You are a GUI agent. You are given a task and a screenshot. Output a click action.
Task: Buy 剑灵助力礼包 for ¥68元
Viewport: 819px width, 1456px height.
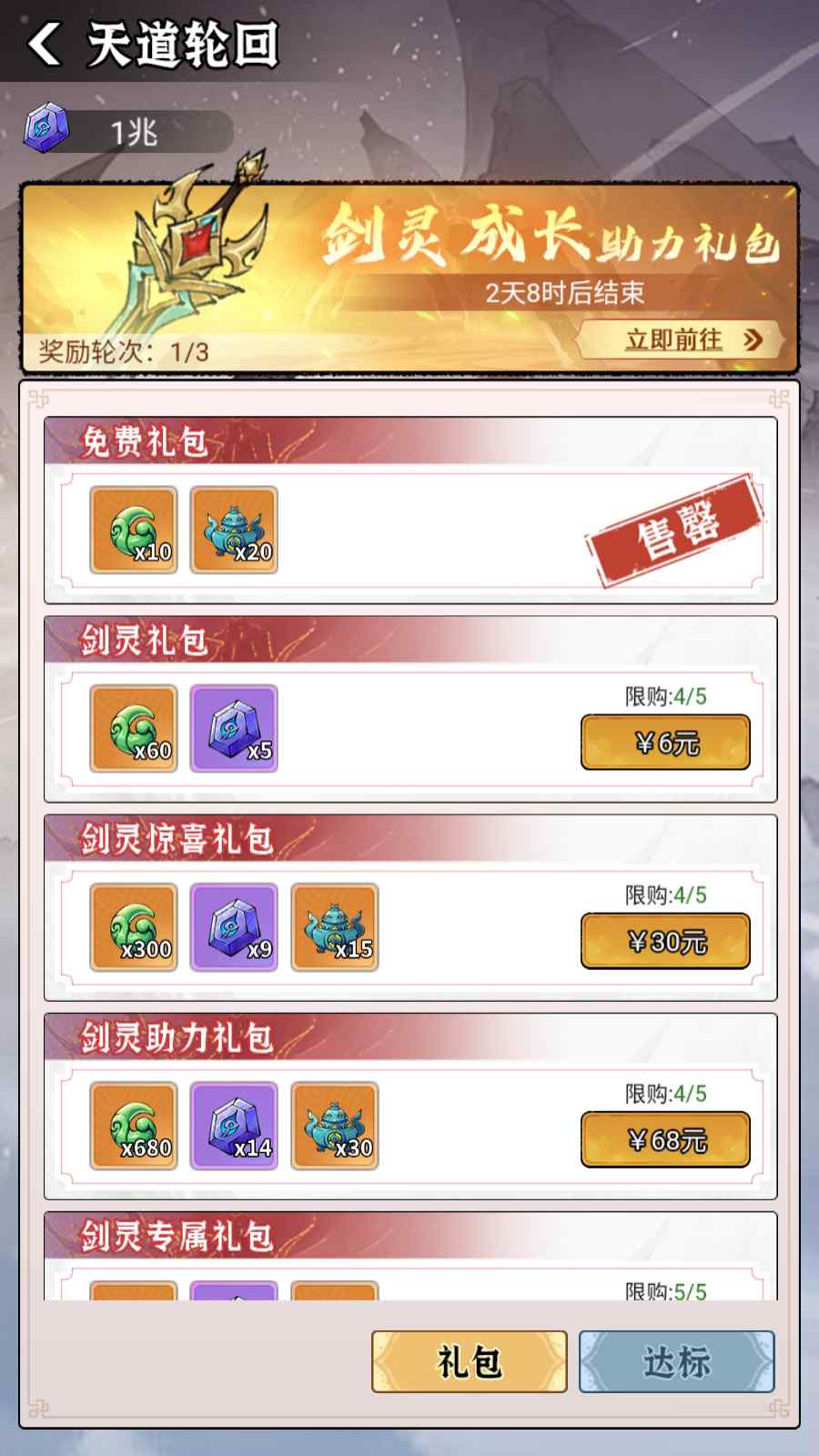pyautogui.click(x=665, y=1139)
